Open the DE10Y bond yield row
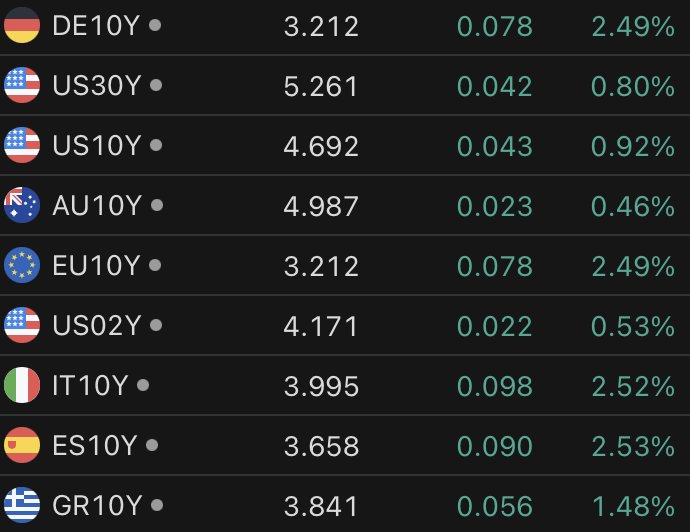 (x=345, y=26)
